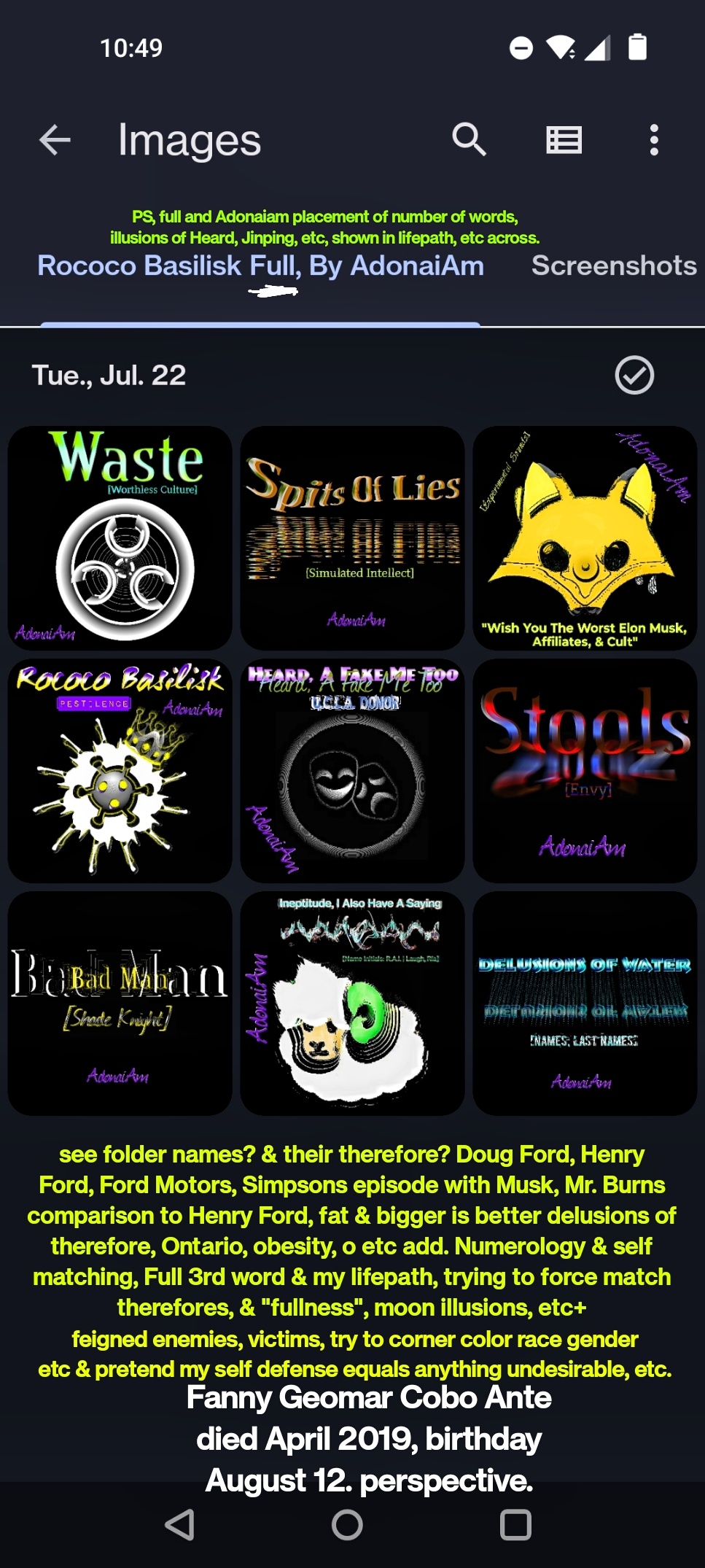Switch to the Screenshots tab
Screen dimensions: 705x1568
coord(614,266)
